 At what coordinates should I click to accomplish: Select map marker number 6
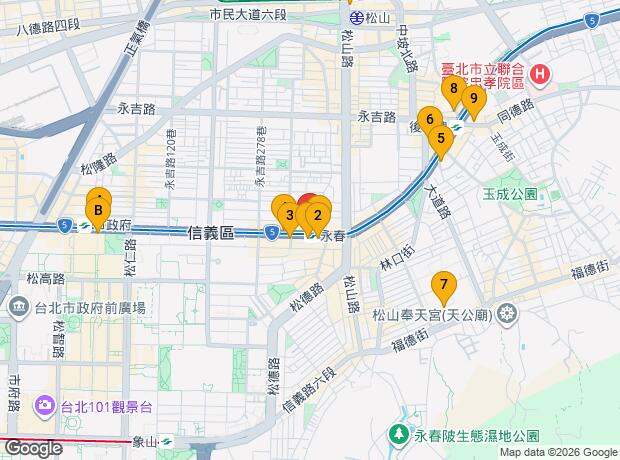pos(429,120)
